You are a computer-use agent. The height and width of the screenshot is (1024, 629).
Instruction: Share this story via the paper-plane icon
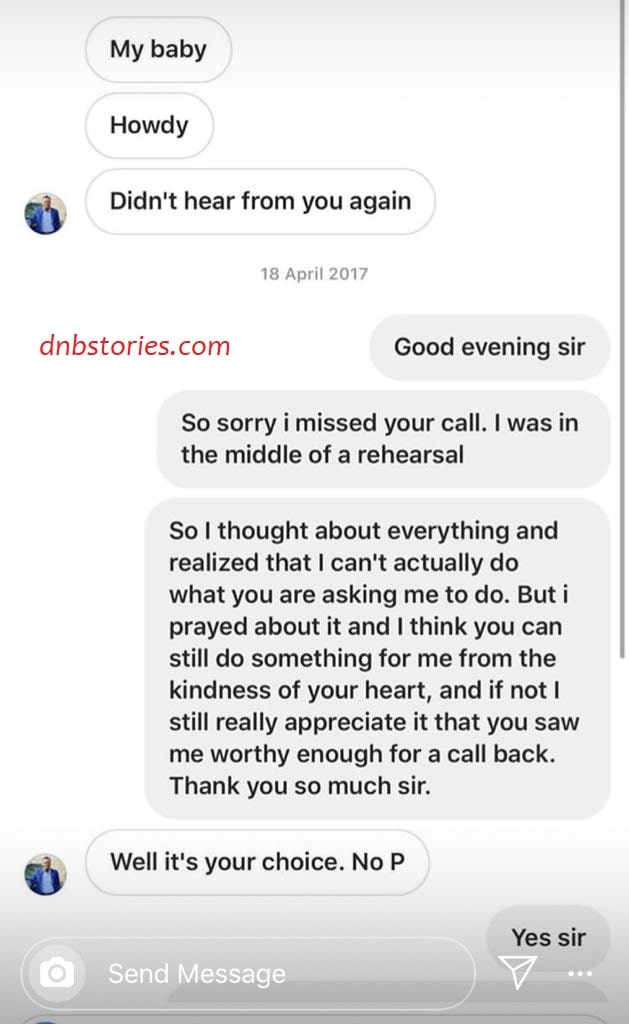[x=517, y=972]
